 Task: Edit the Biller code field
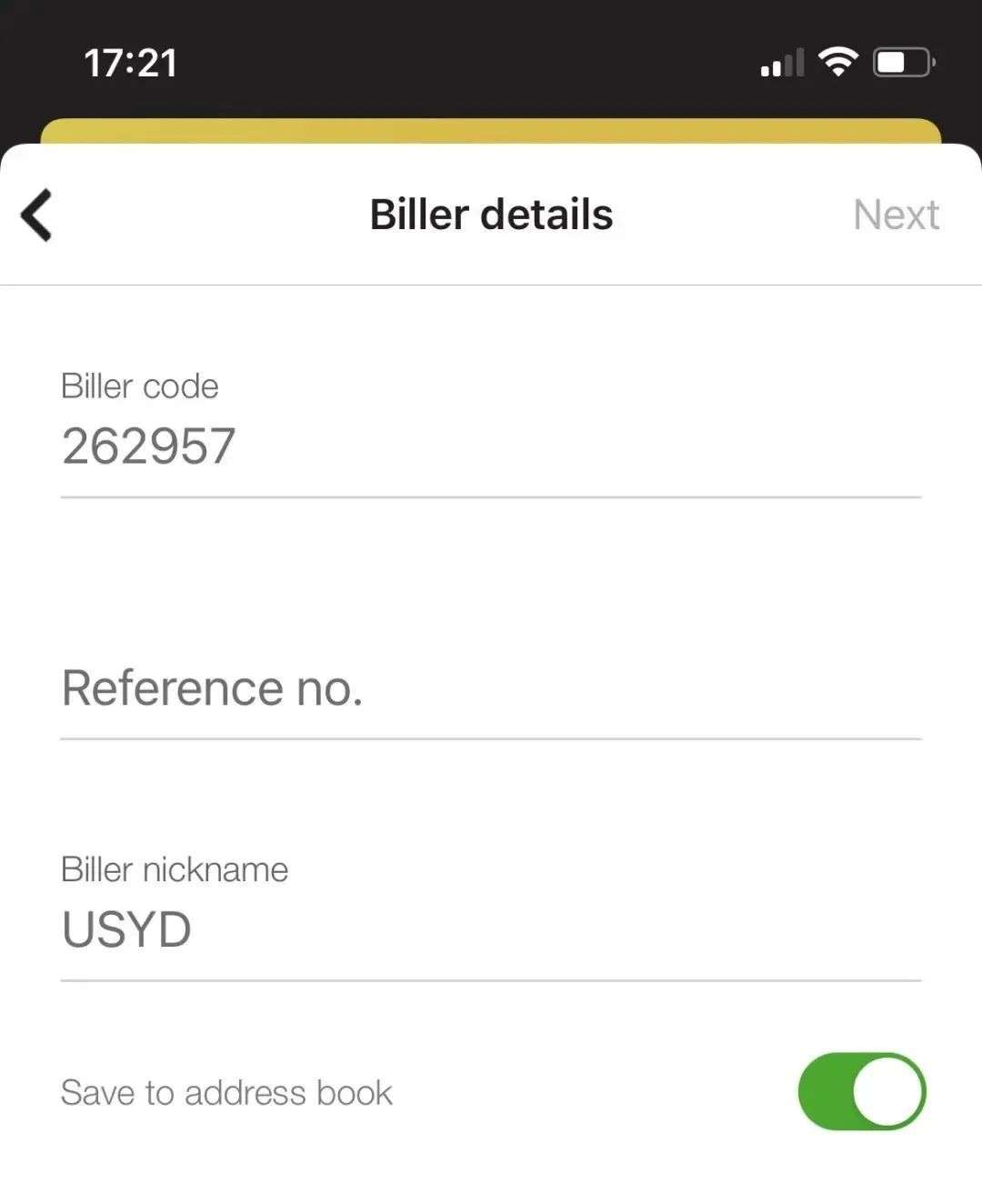(491, 446)
